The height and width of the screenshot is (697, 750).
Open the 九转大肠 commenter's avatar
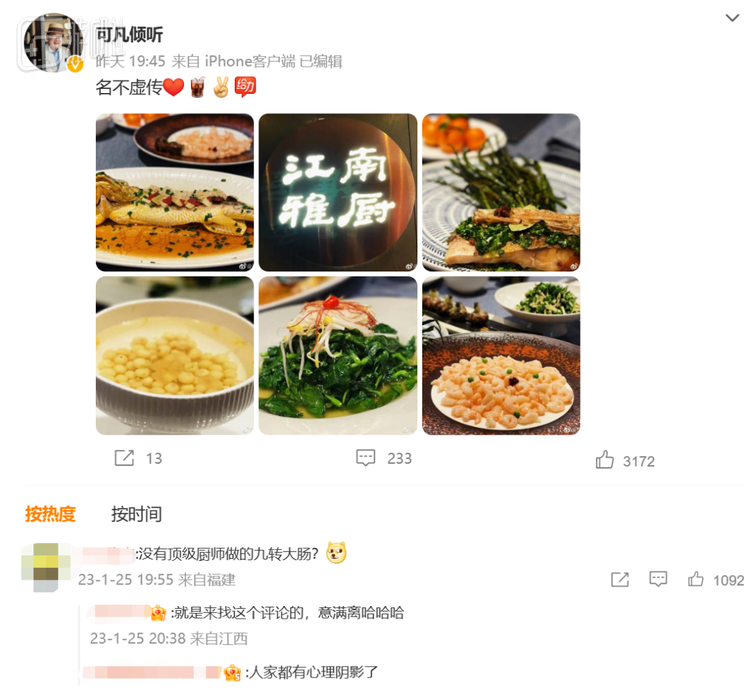pos(45,567)
